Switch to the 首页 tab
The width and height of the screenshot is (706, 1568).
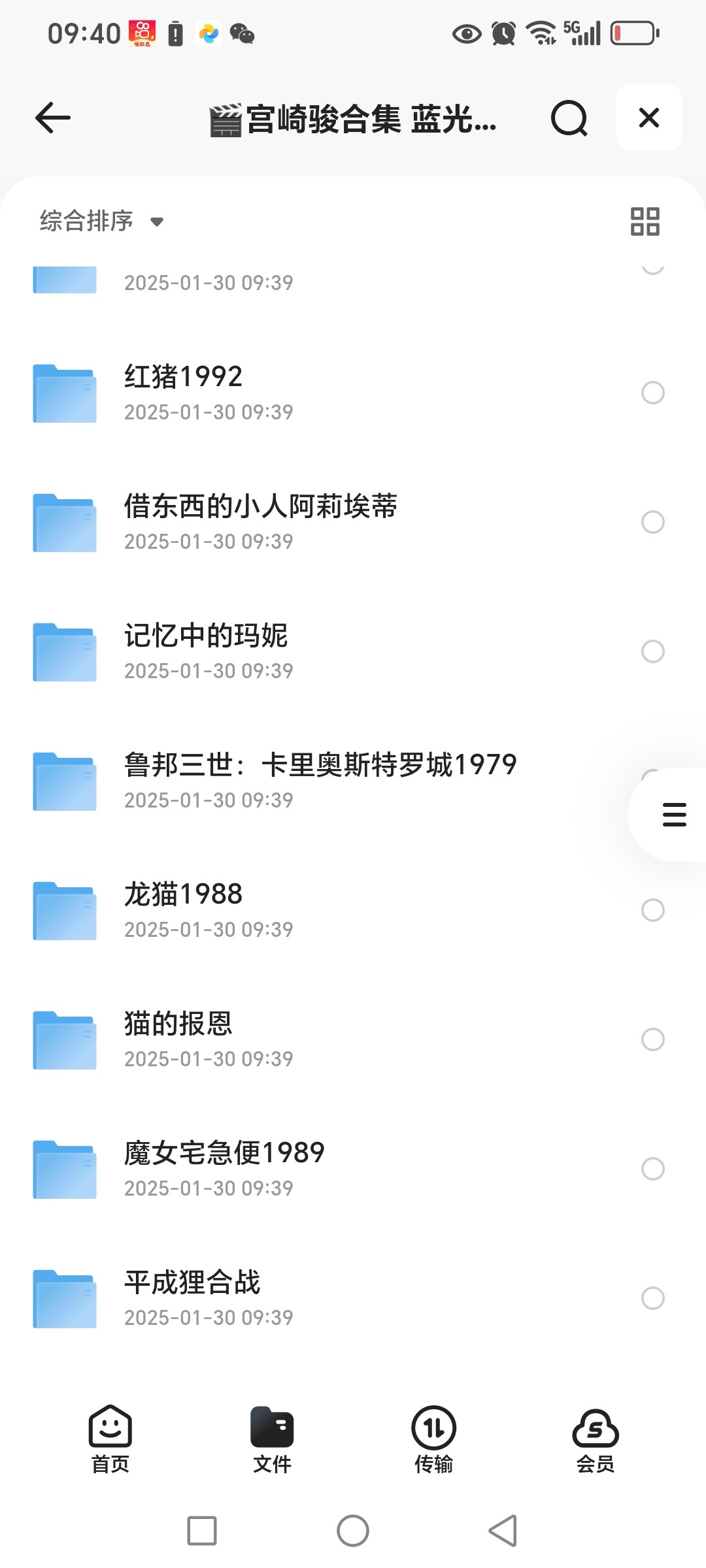(110, 1439)
